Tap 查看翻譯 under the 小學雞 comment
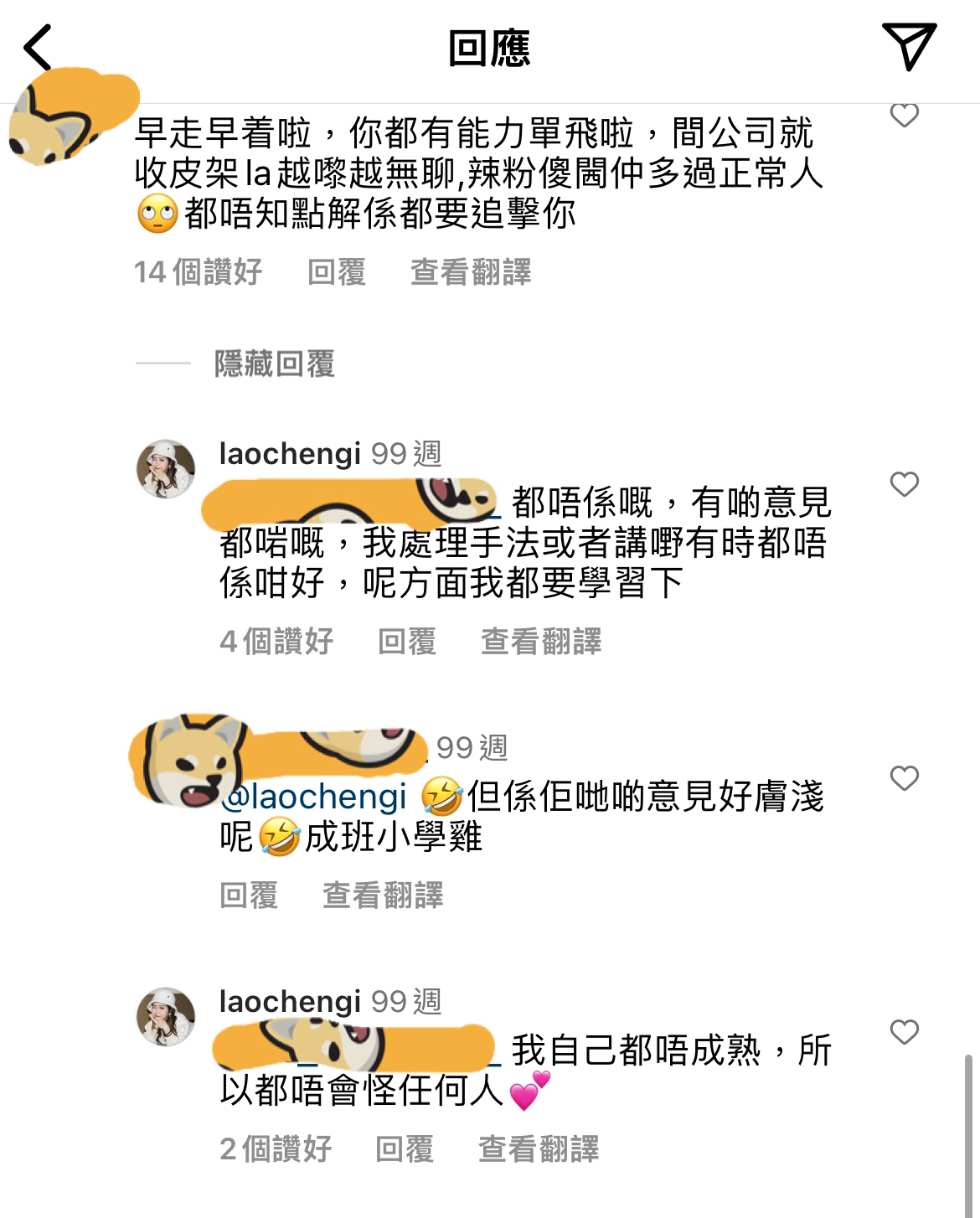Image resolution: width=980 pixels, height=1218 pixels. tap(382, 895)
